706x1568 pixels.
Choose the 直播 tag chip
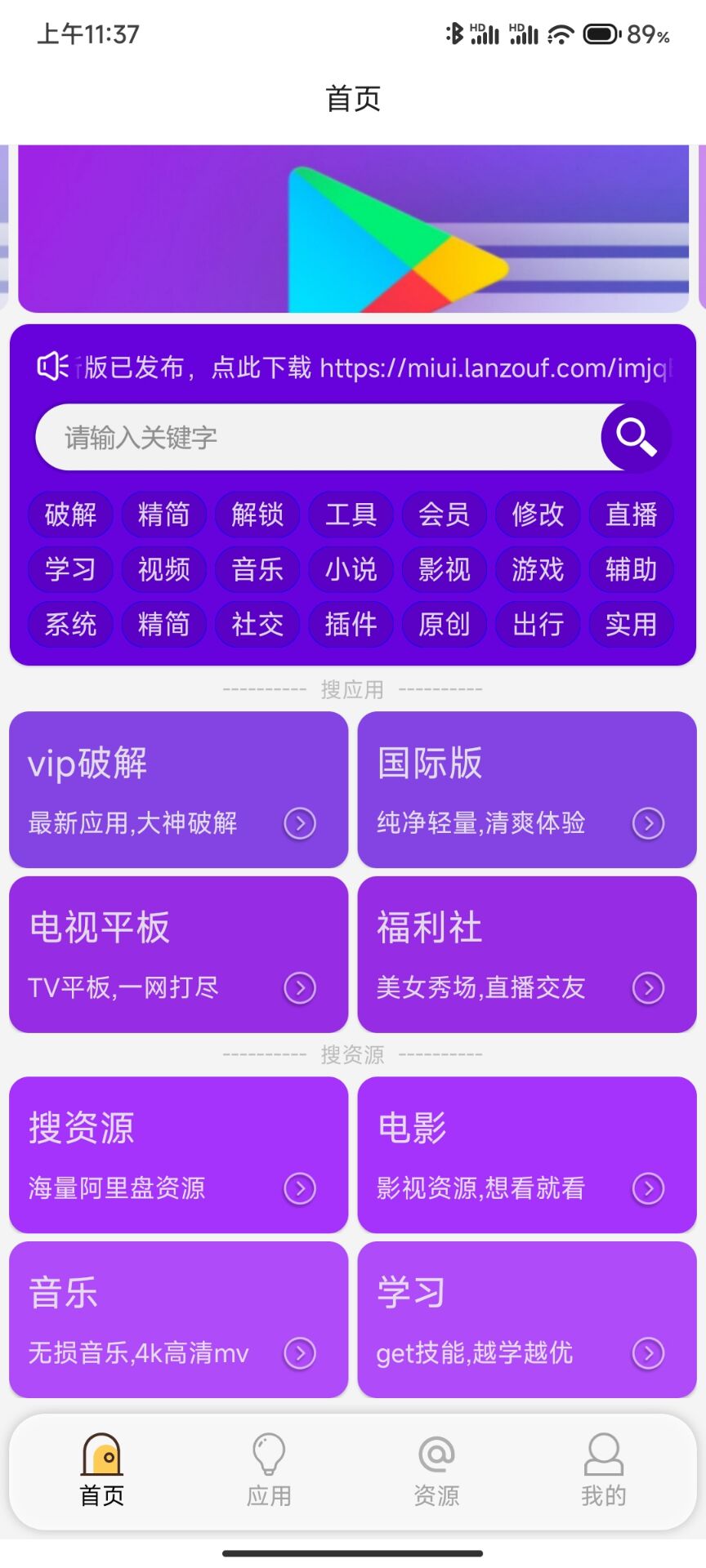click(x=631, y=514)
